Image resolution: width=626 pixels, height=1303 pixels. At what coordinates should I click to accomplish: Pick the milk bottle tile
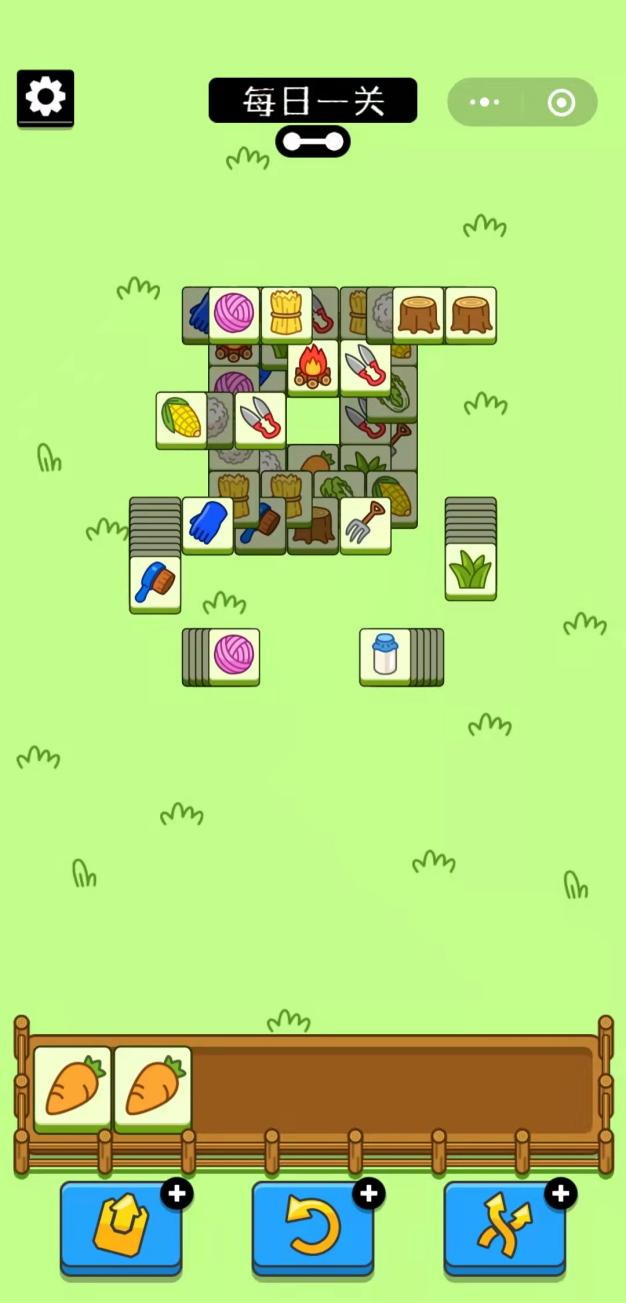(385, 655)
